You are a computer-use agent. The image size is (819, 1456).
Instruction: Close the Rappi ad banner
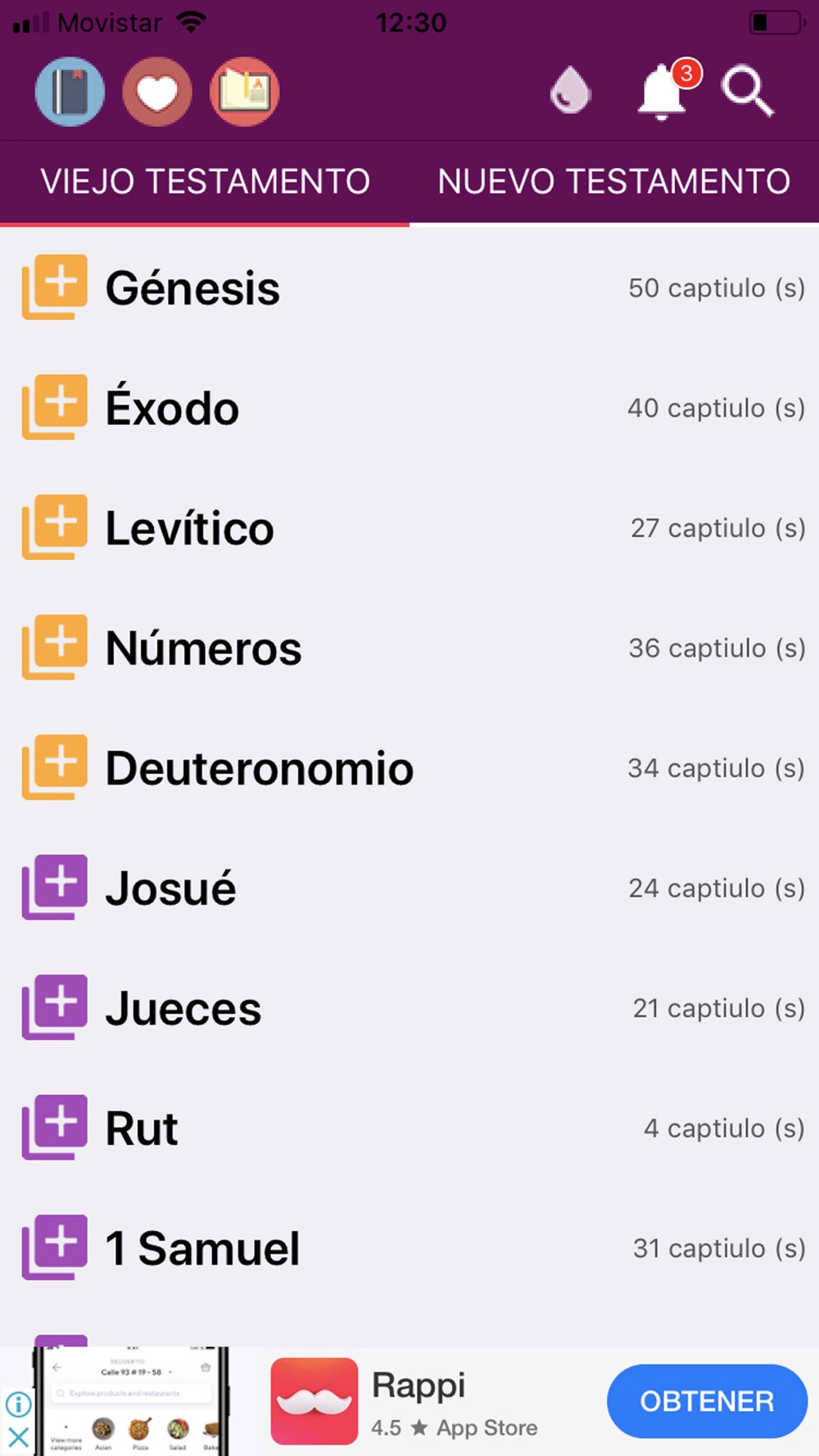pos(18,1436)
